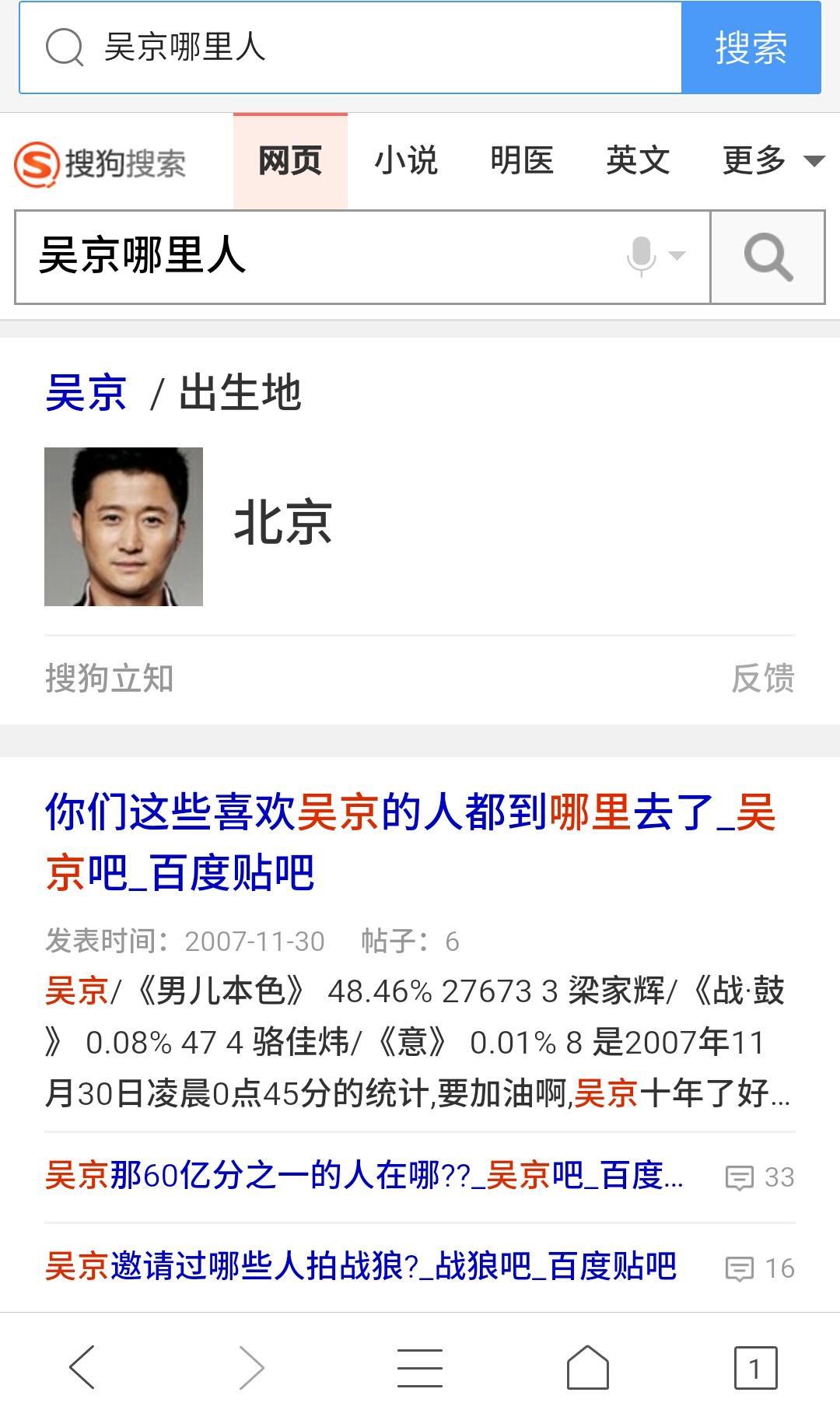Go back to the previous page
This screenshot has height=1424, width=840.
[x=82, y=1367]
